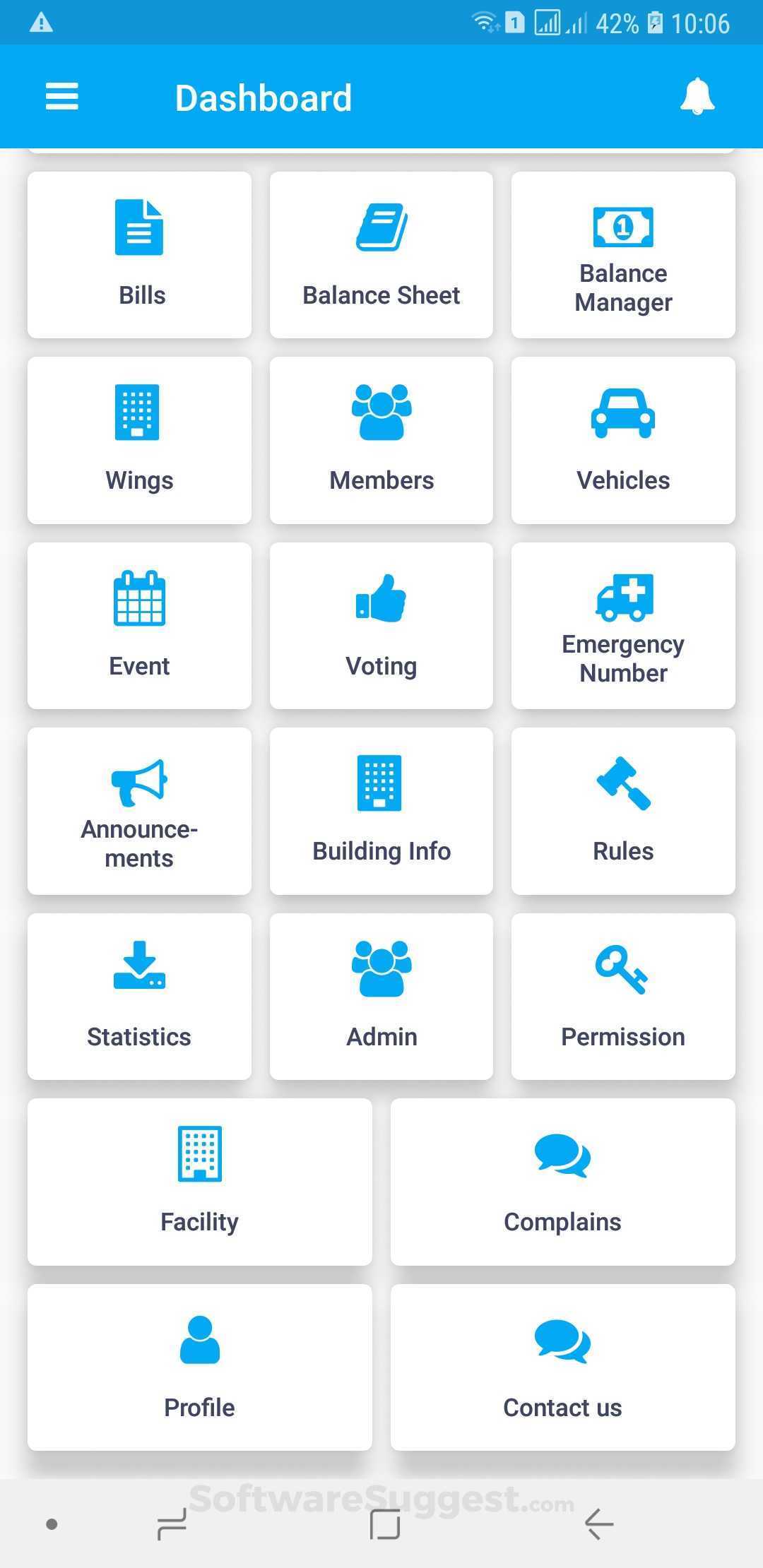
Task: Open the hamburger drawer menu
Action: [x=62, y=97]
